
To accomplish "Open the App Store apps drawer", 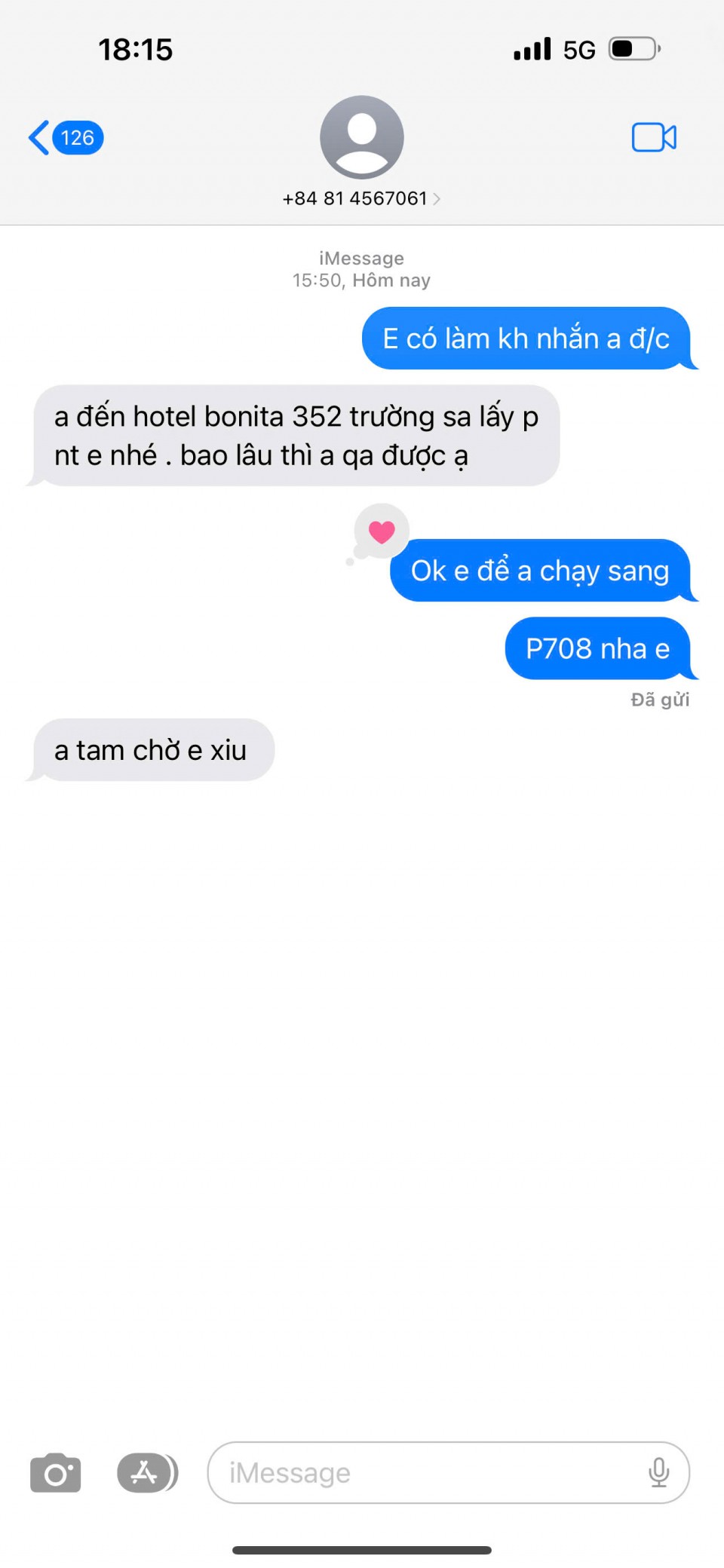I will click(x=146, y=1473).
